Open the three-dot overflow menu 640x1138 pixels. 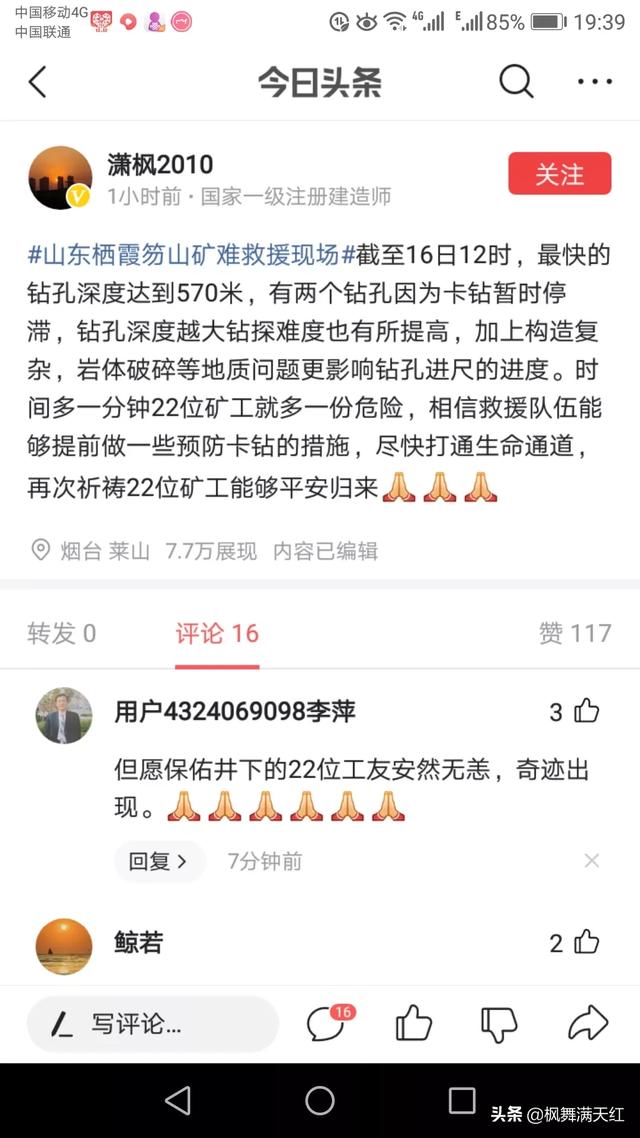click(x=595, y=82)
